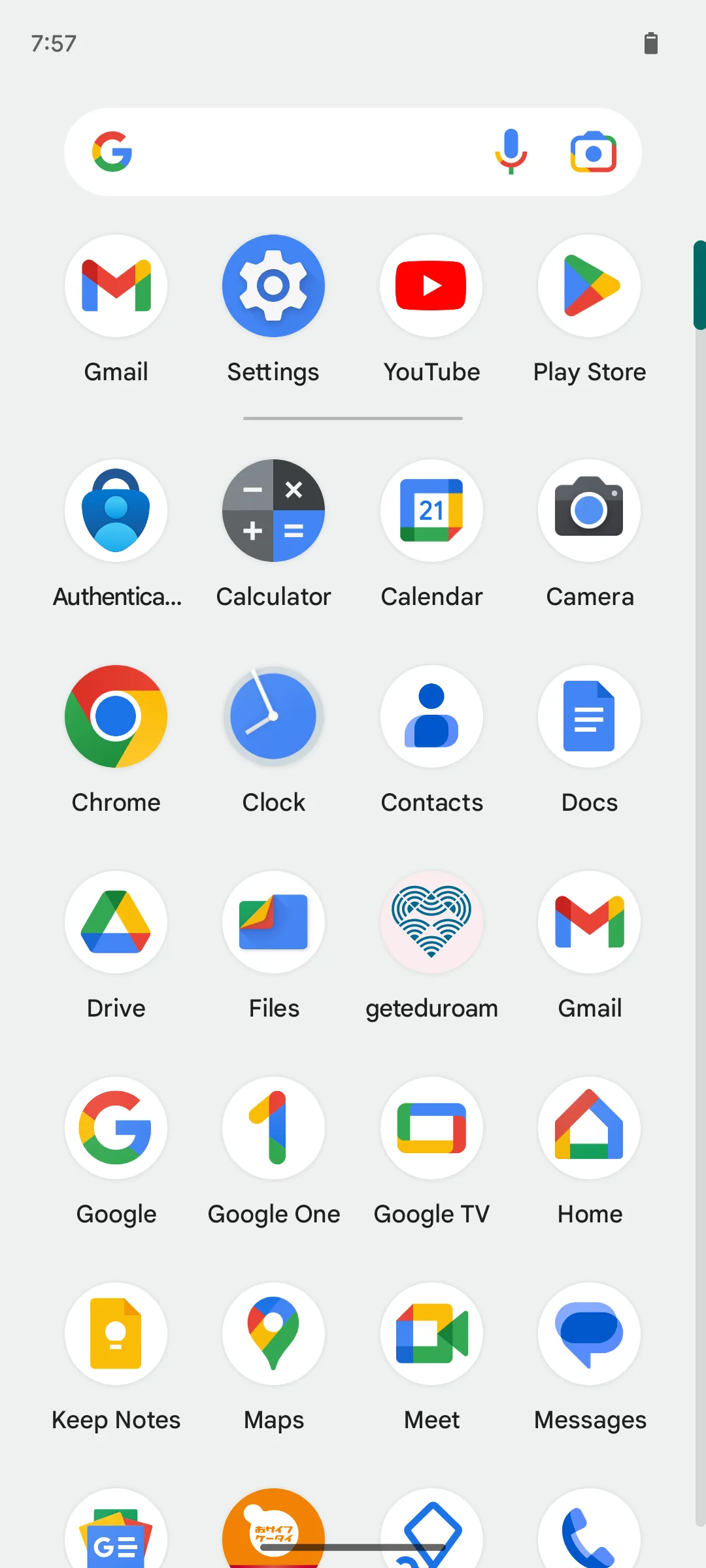Open Google Maps

click(x=273, y=1334)
